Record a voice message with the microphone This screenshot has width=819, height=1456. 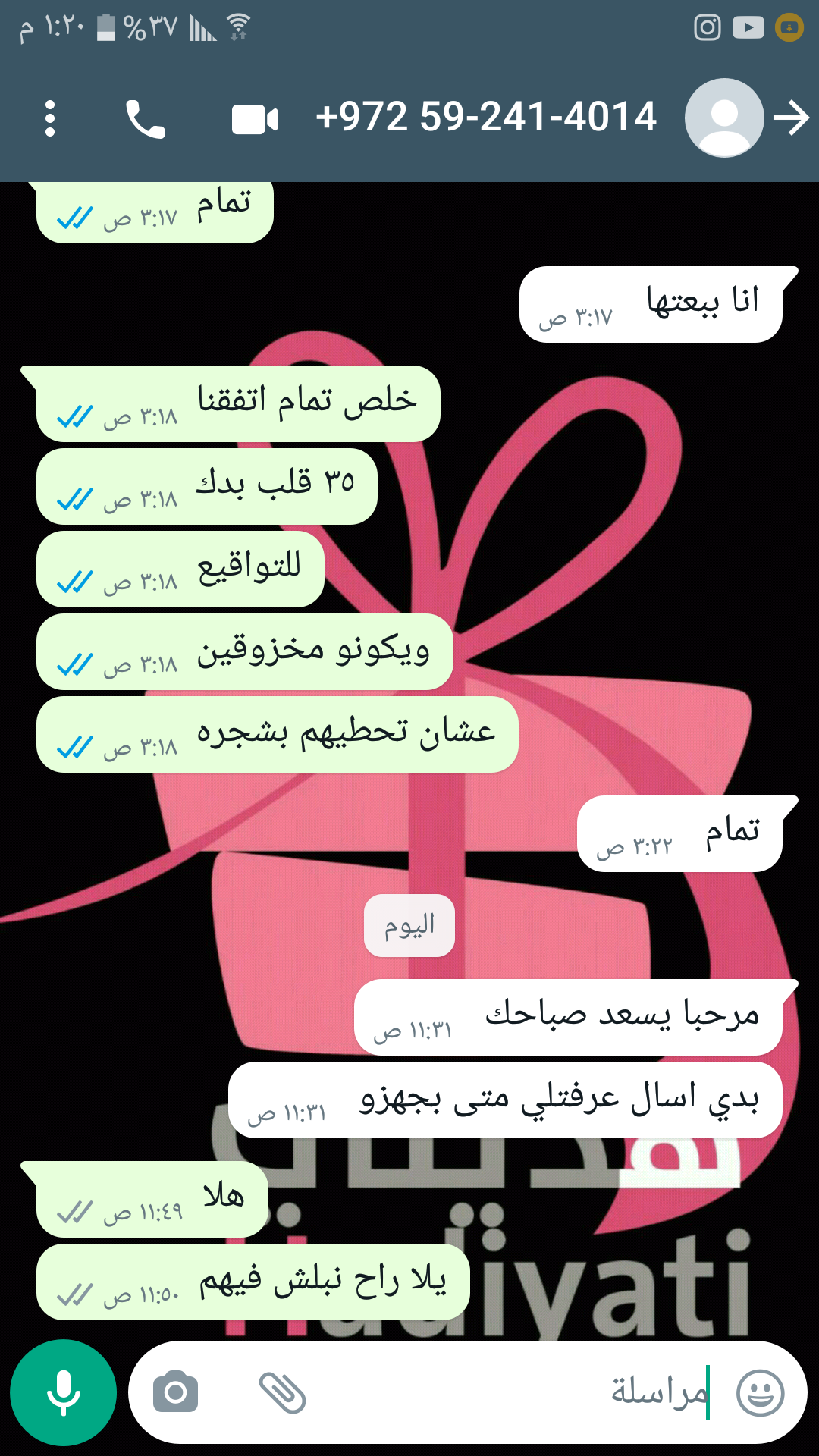[63, 1392]
